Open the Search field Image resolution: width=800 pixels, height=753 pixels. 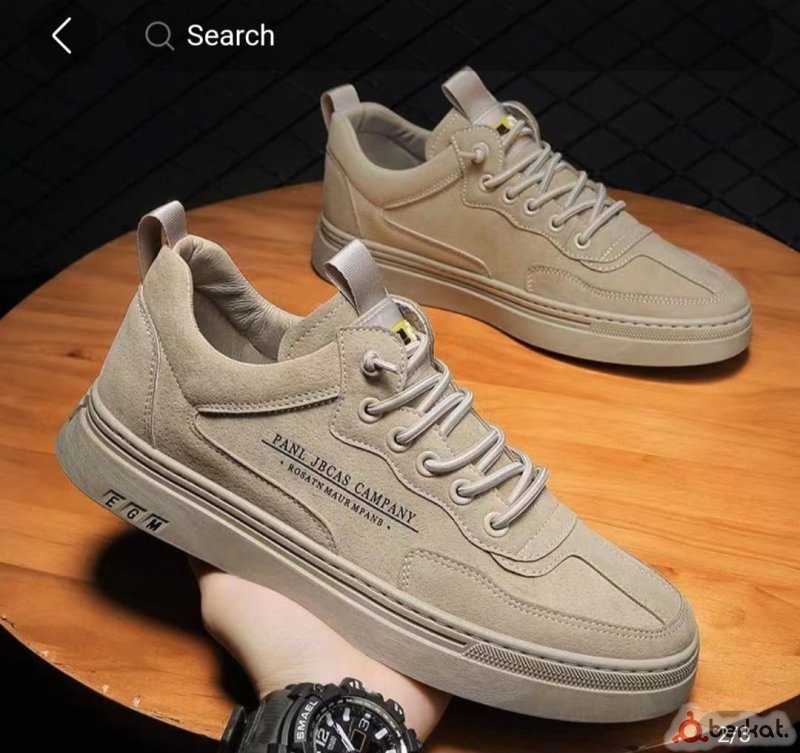(230, 36)
